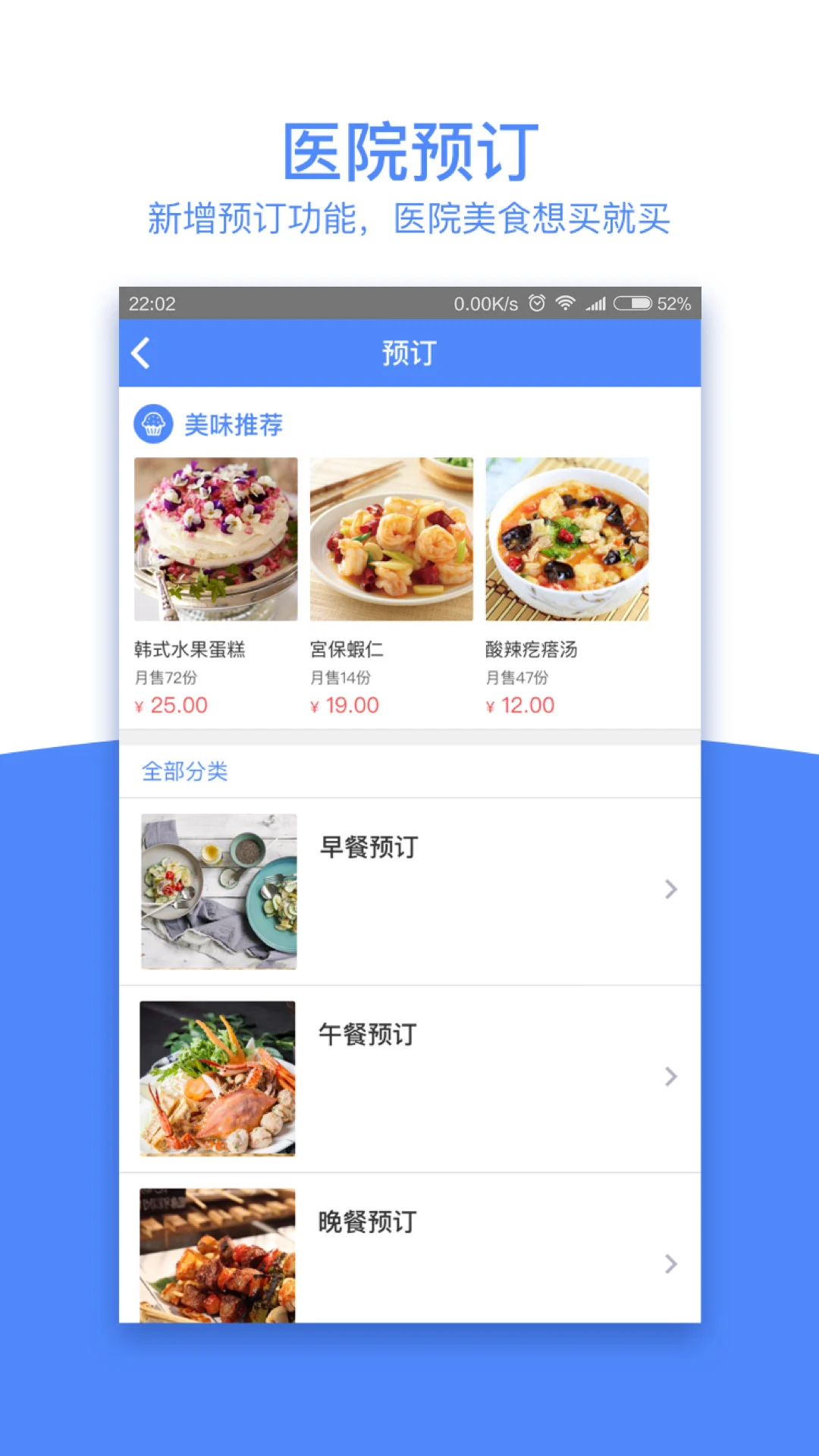This screenshot has width=819, height=1456.
Task: Tap the breakfast dish photo beside 早餐预订
Action: [218, 889]
